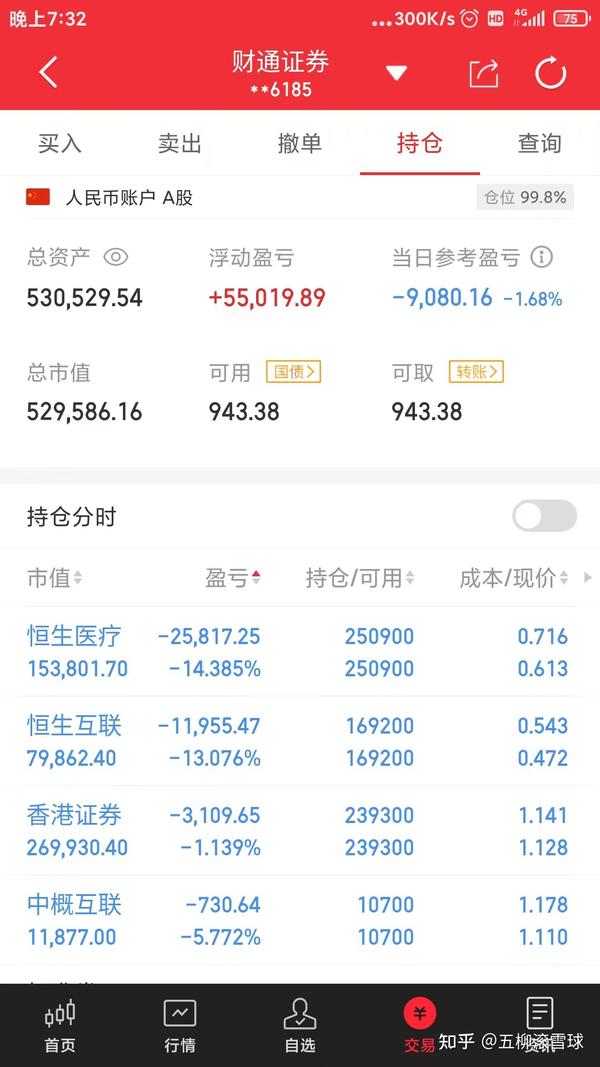Viewport: 600px width, 1067px height.
Task: Refresh the account data
Action: click(x=550, y=73)
